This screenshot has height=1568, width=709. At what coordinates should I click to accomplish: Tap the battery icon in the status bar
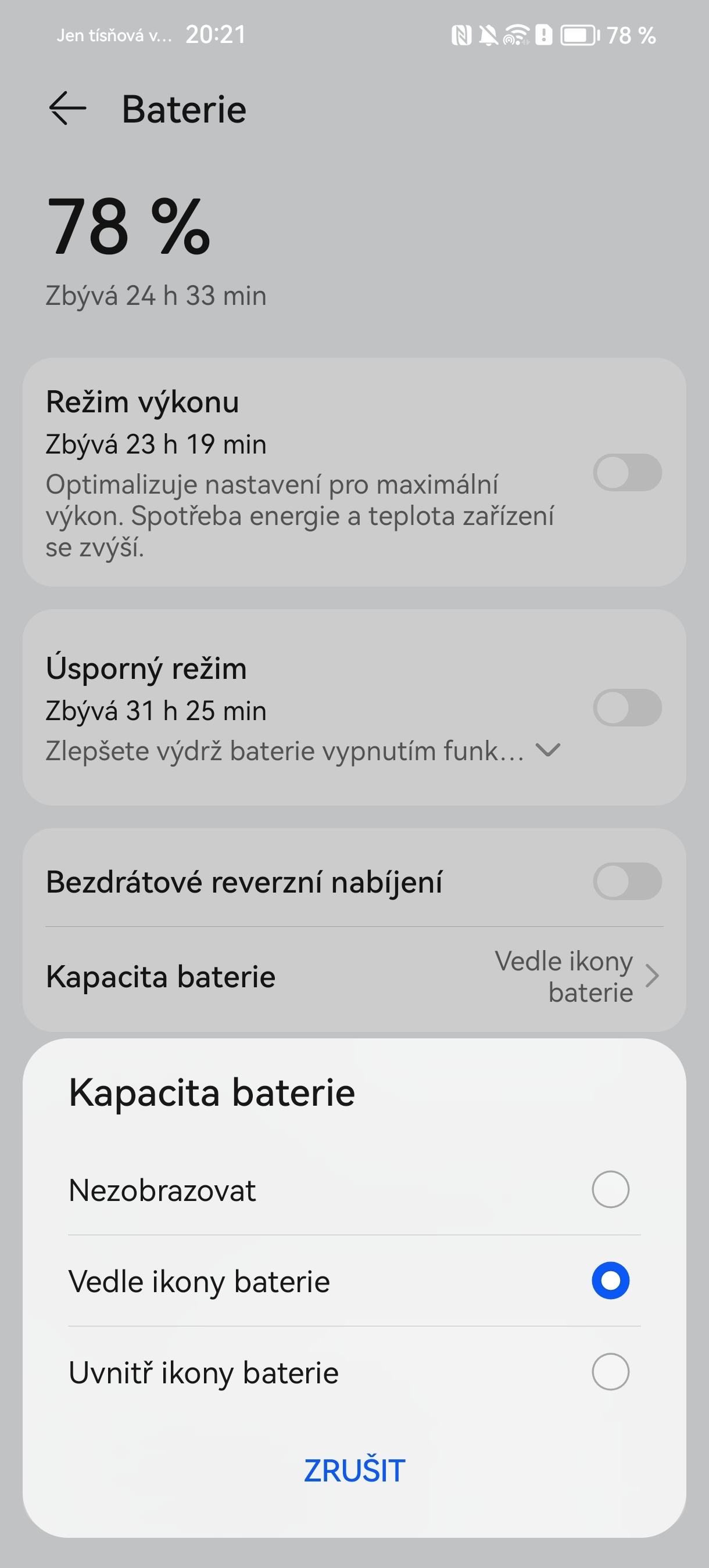tap(579, 35)
